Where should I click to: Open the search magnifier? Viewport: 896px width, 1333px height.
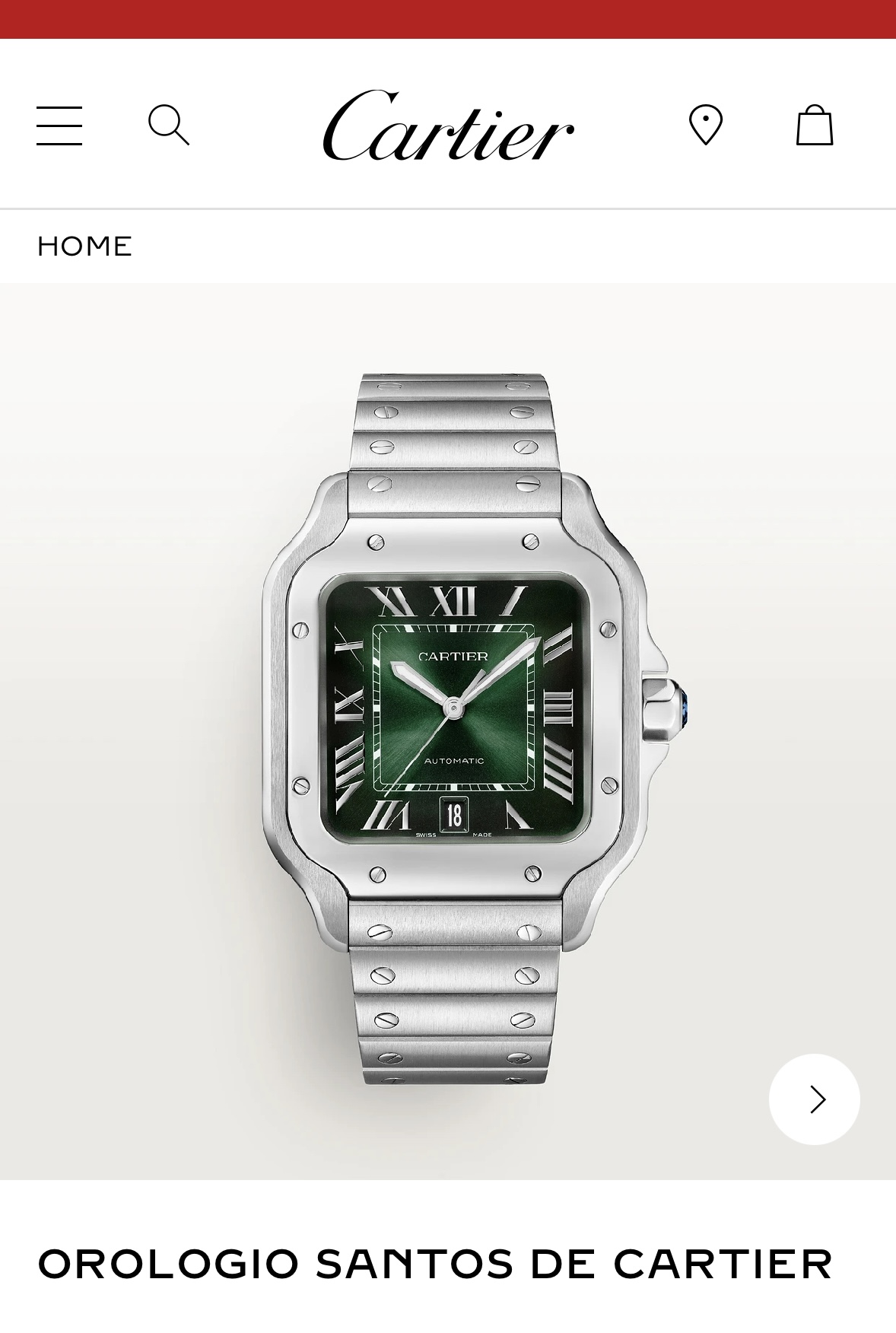(x=168, y=125)
